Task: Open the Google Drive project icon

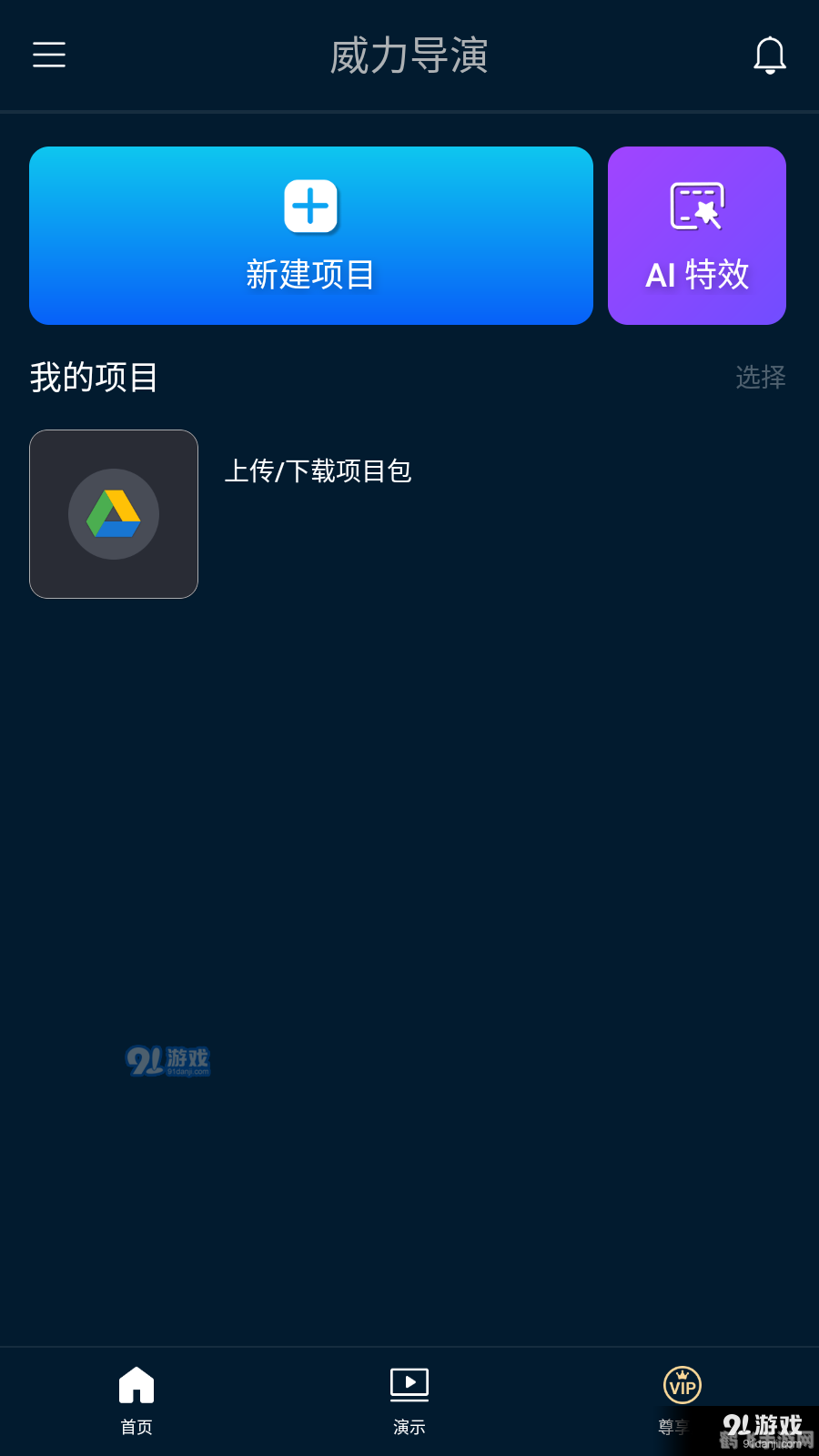Action: [113, 514]
